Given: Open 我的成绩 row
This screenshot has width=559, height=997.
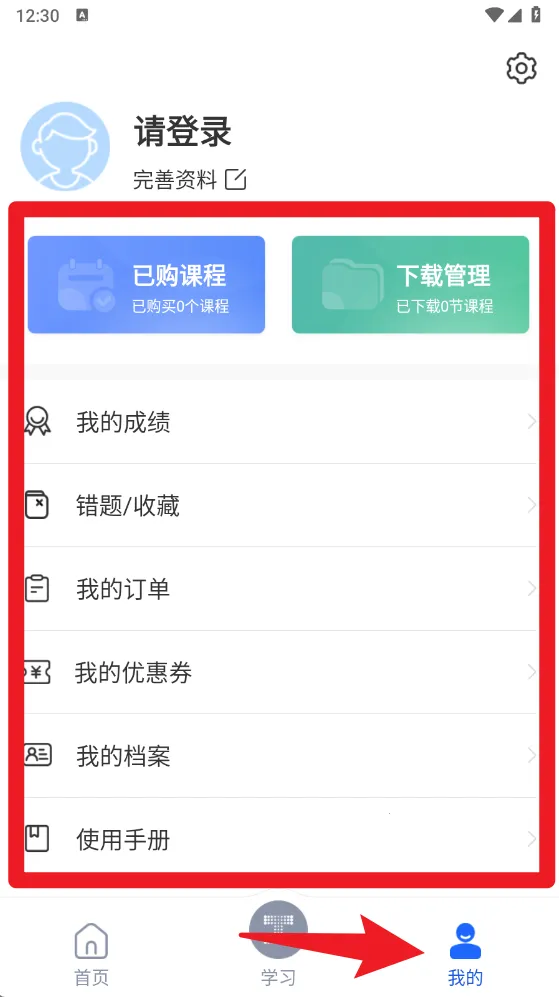Looking at the screenshot, I should coord(280,422).
